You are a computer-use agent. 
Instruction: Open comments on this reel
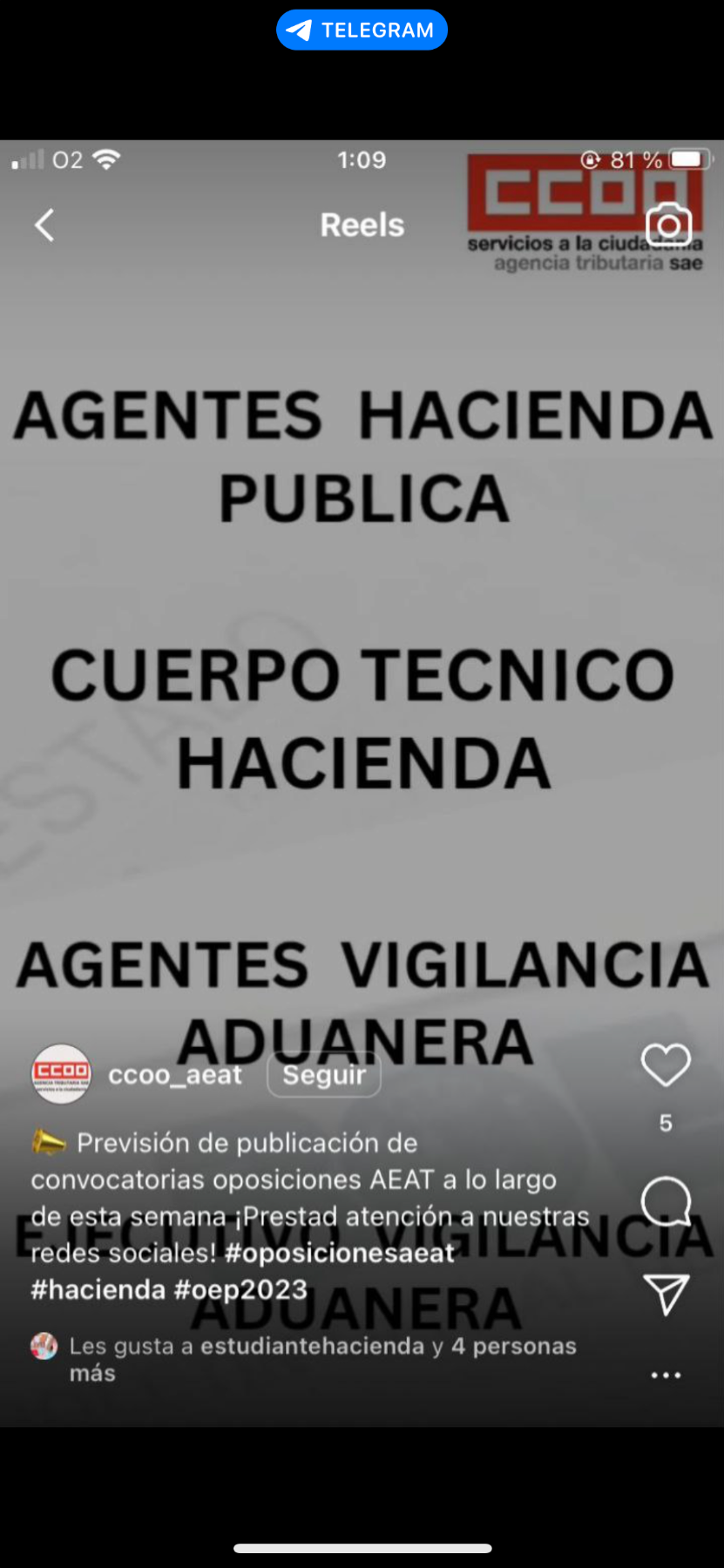[x=666, y=1202]
